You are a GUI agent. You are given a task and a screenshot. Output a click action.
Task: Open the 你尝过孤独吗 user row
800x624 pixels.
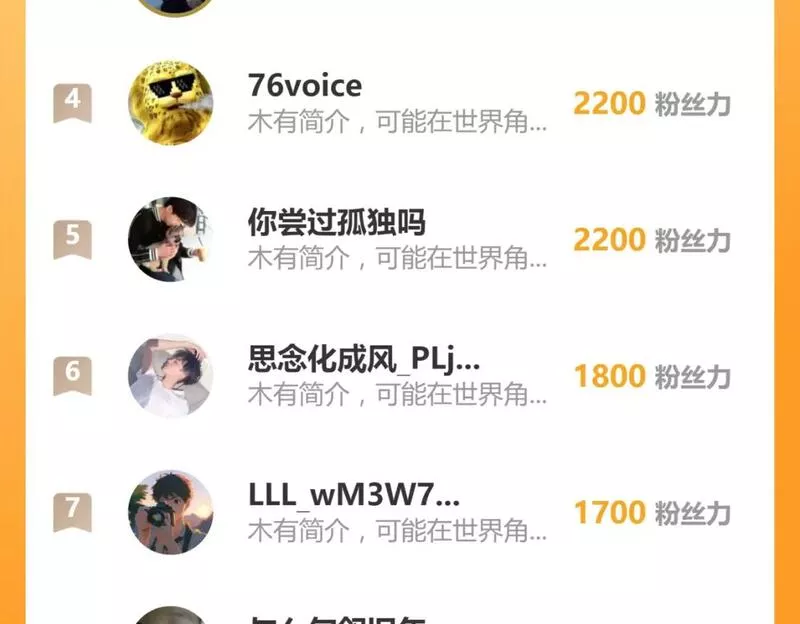(398, 240)
